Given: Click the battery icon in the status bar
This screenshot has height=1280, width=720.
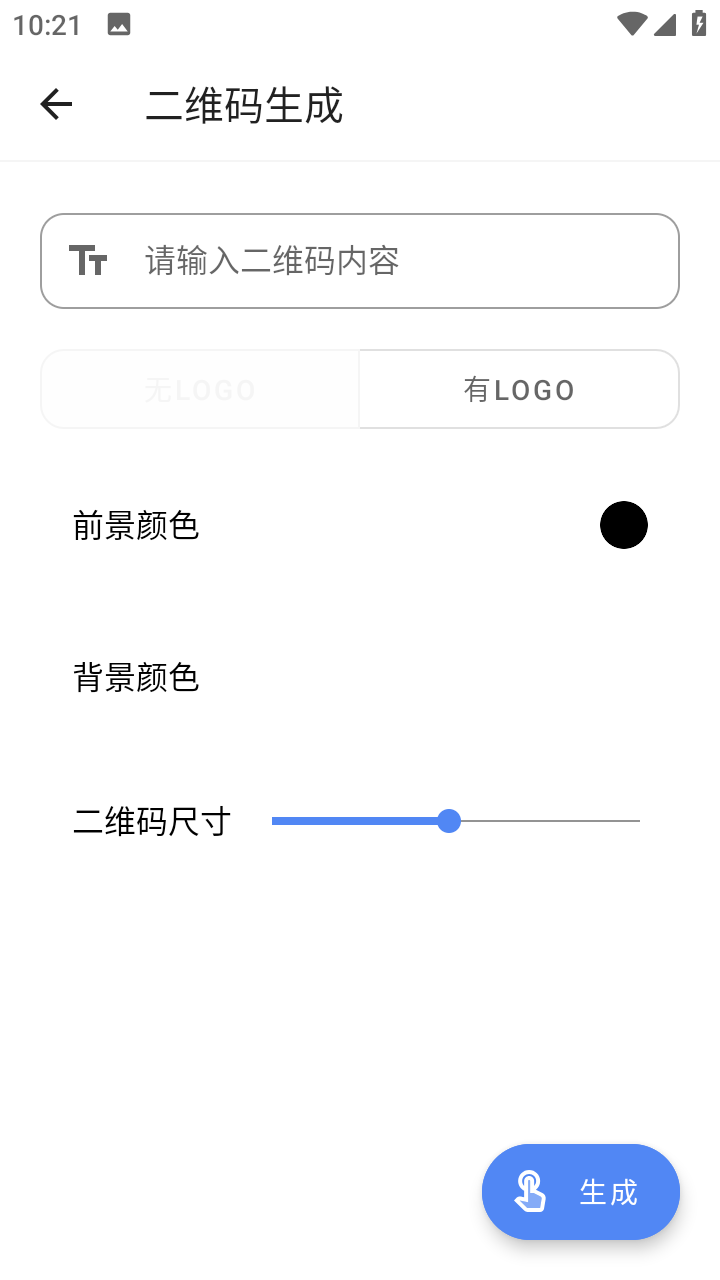Looking at the screenshot, I should point(698,23).
